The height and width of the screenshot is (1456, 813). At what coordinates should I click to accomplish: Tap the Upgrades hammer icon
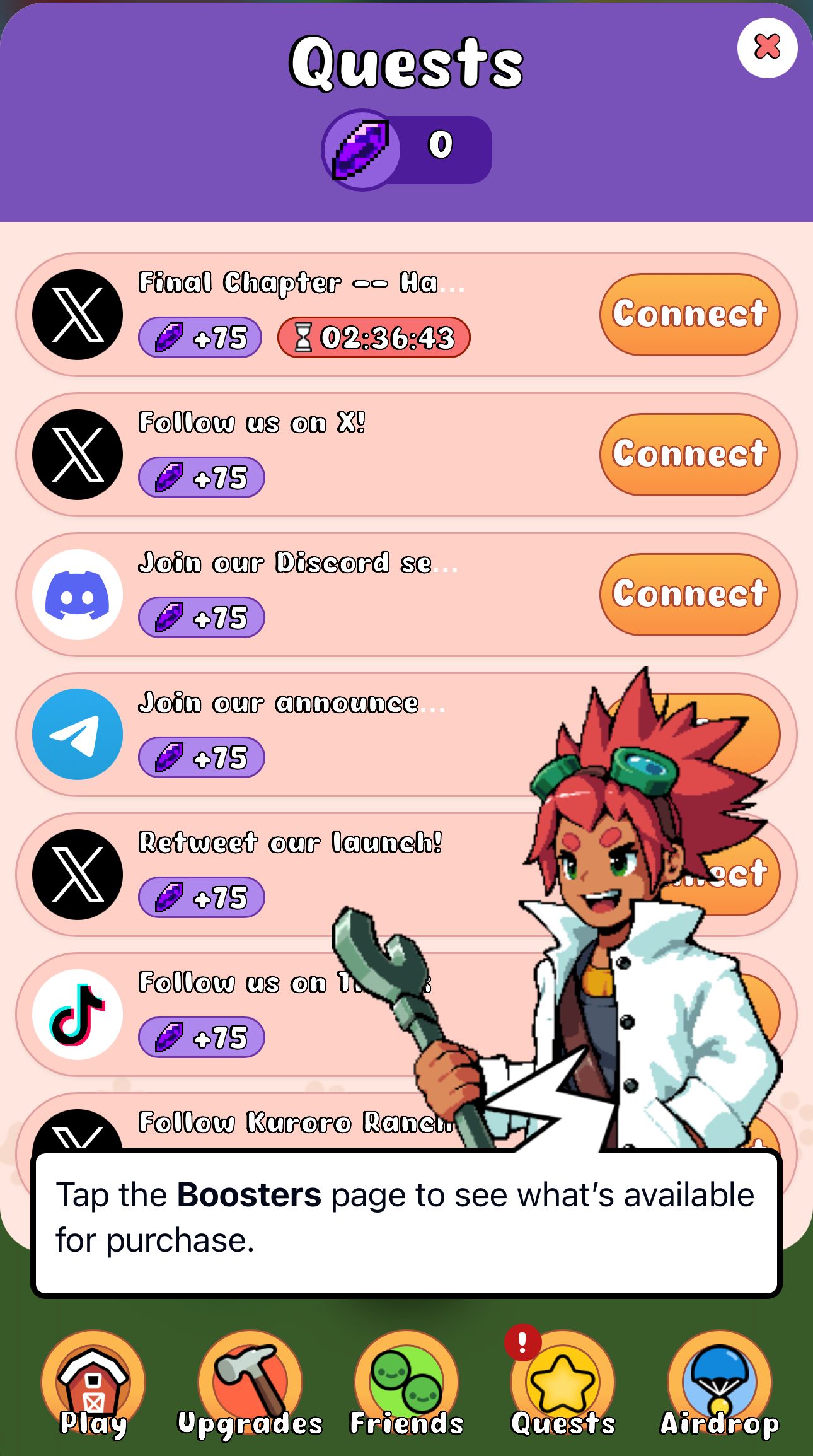249,1381
